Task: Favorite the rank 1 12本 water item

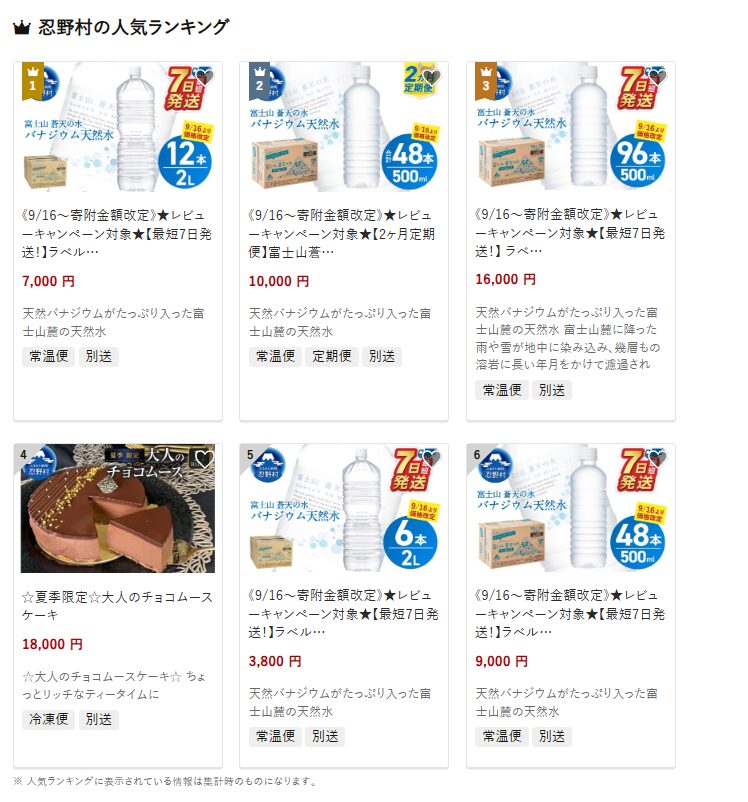Action: tap(204, 77)
